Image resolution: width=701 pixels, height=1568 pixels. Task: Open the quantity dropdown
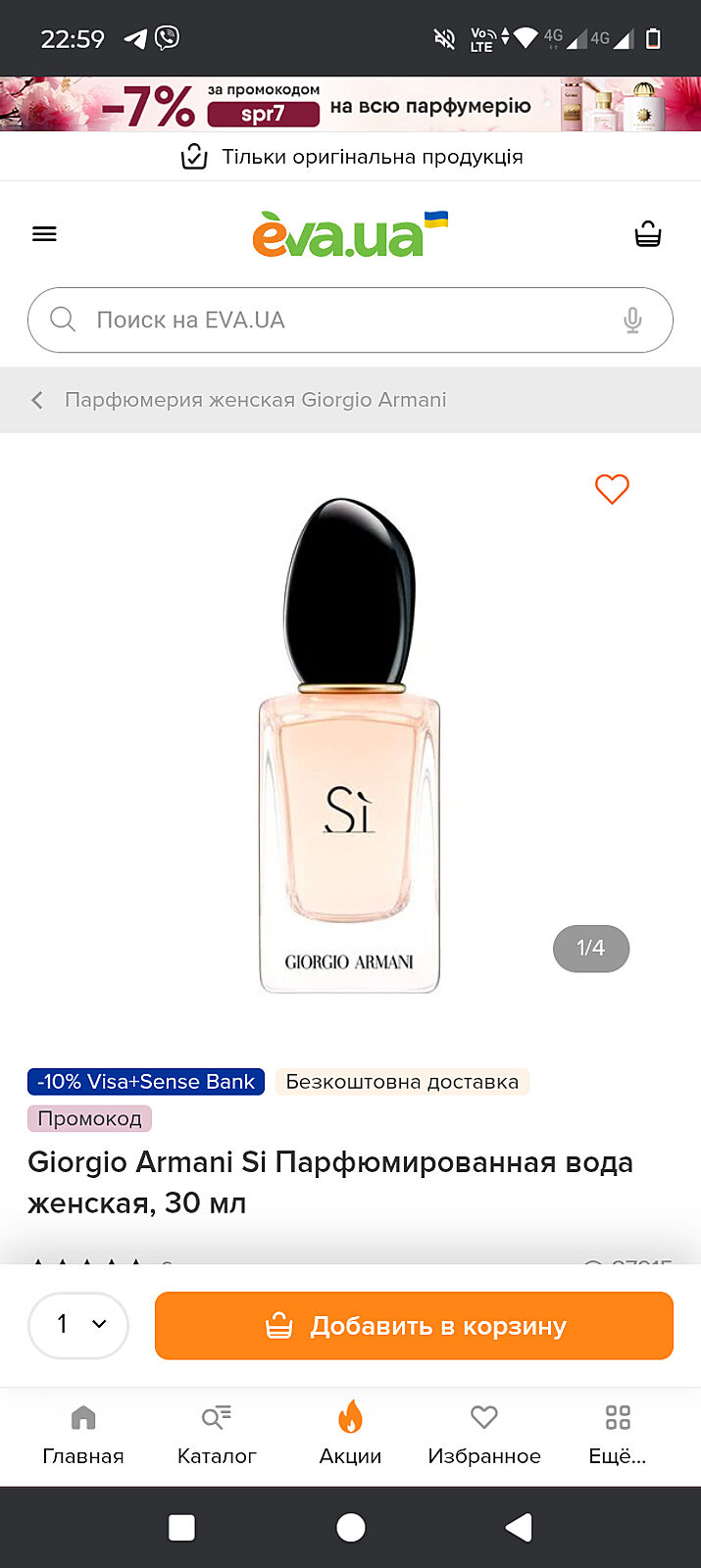pos(78,1325)
